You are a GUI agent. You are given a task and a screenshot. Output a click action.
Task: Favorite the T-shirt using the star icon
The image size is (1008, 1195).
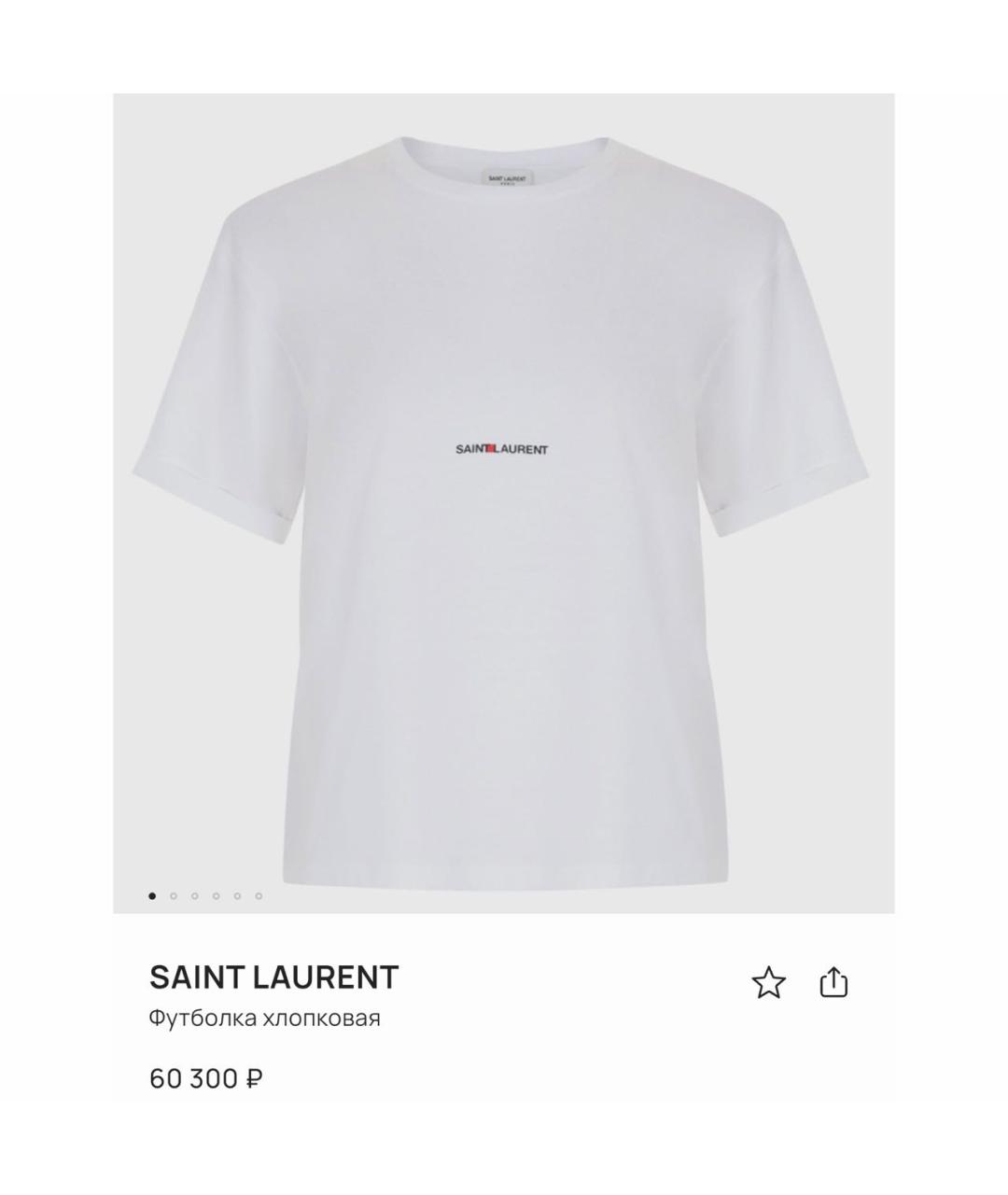tap(770, 982)
